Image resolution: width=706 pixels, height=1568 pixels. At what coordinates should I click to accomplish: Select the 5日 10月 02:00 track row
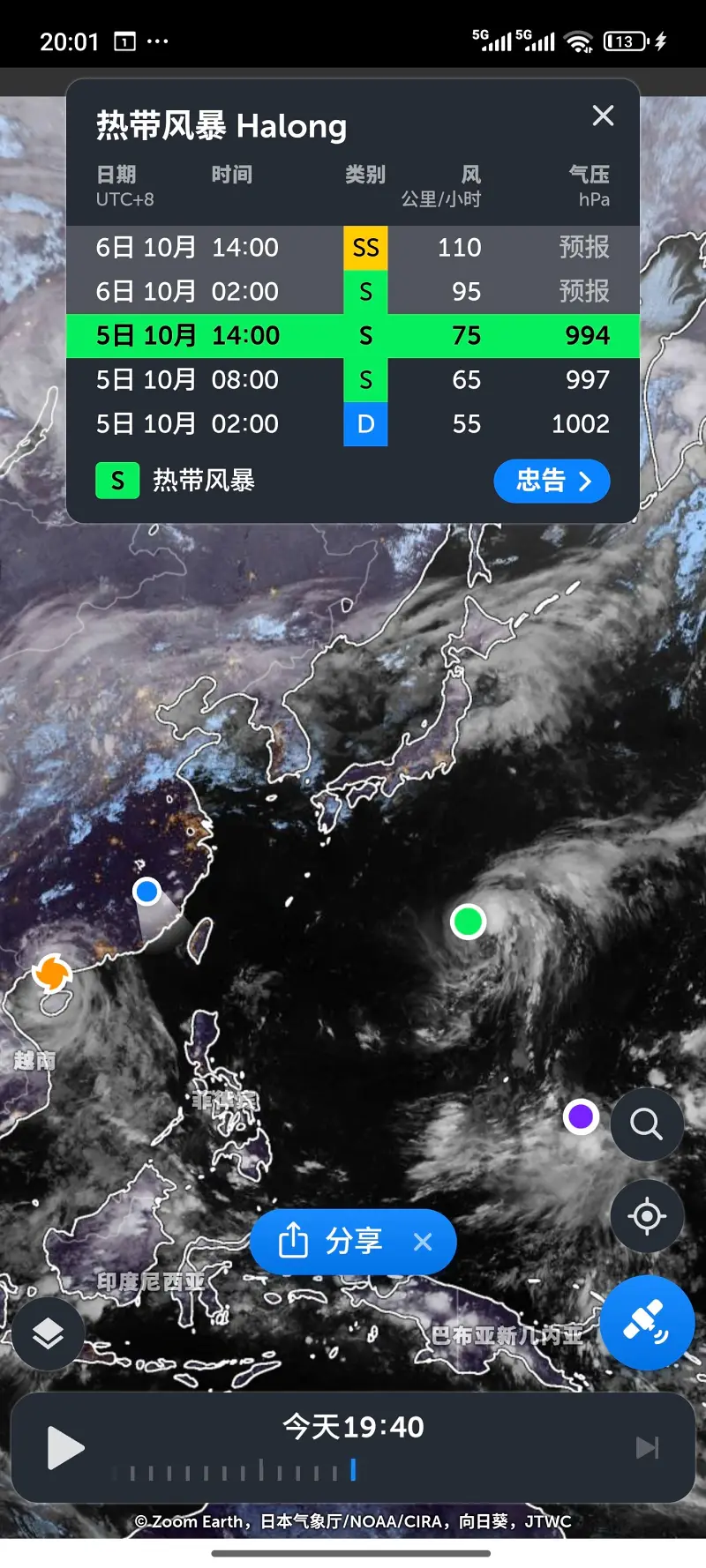[353, 424]
